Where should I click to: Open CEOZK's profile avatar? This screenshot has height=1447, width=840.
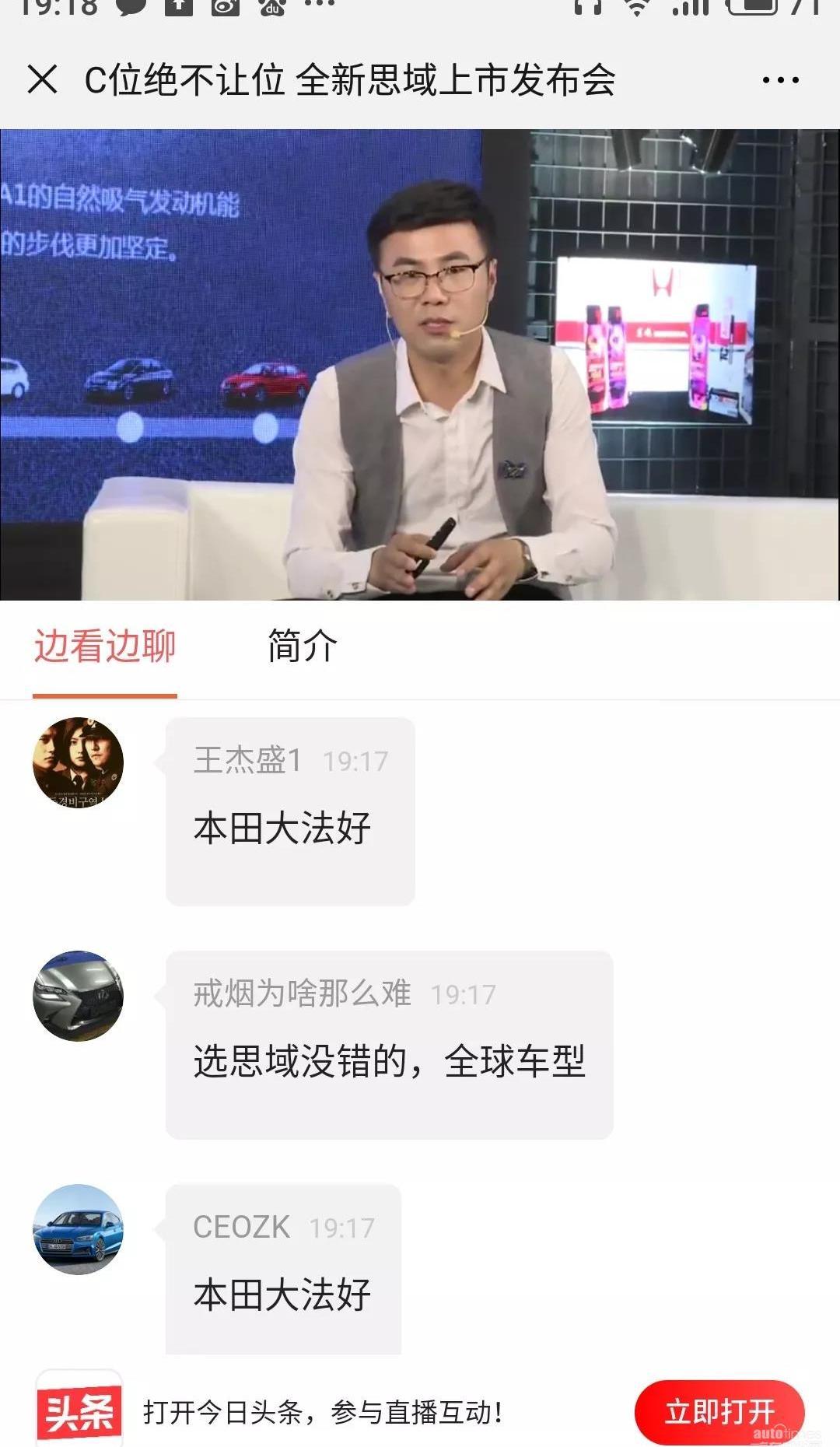78,1229
